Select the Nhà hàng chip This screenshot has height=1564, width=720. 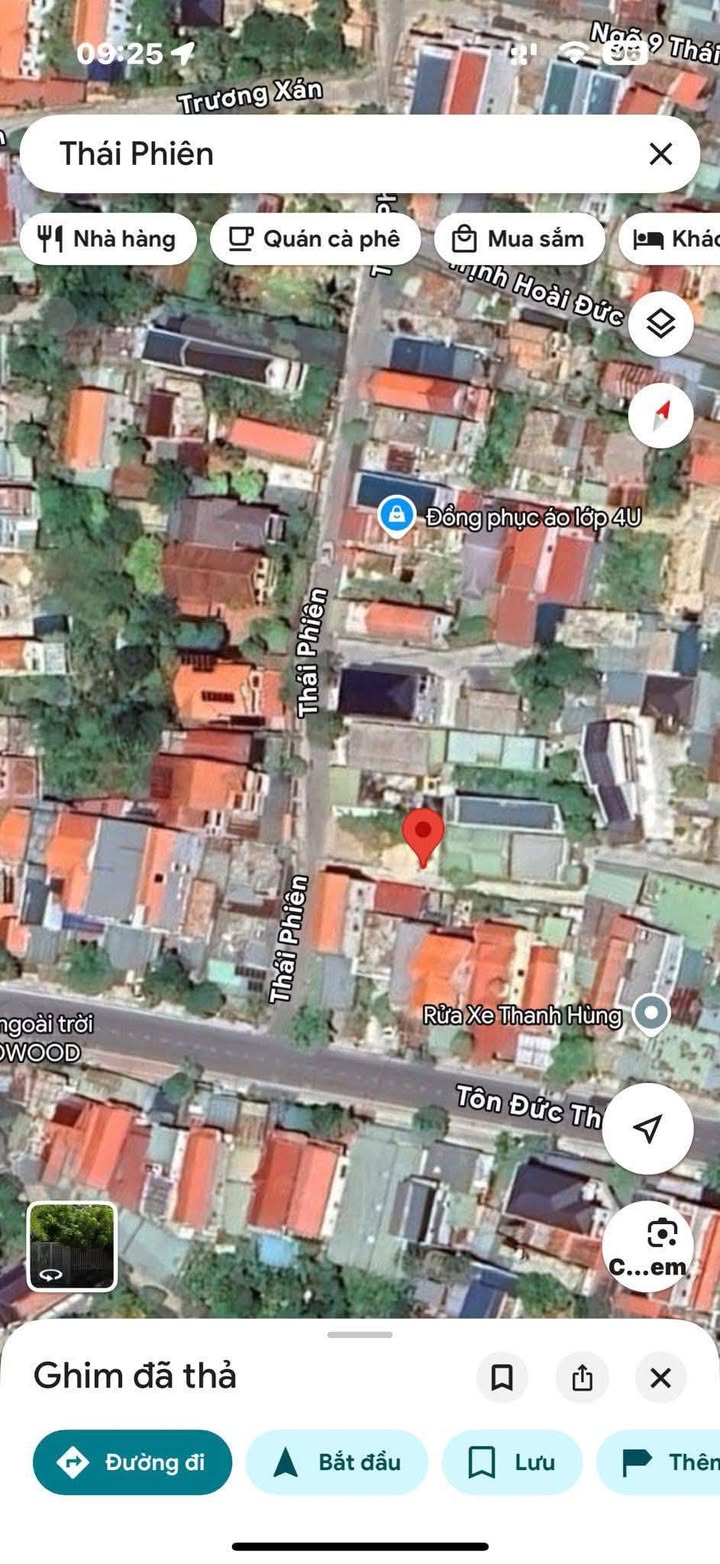pyautogui.click(x=107, y=239)
